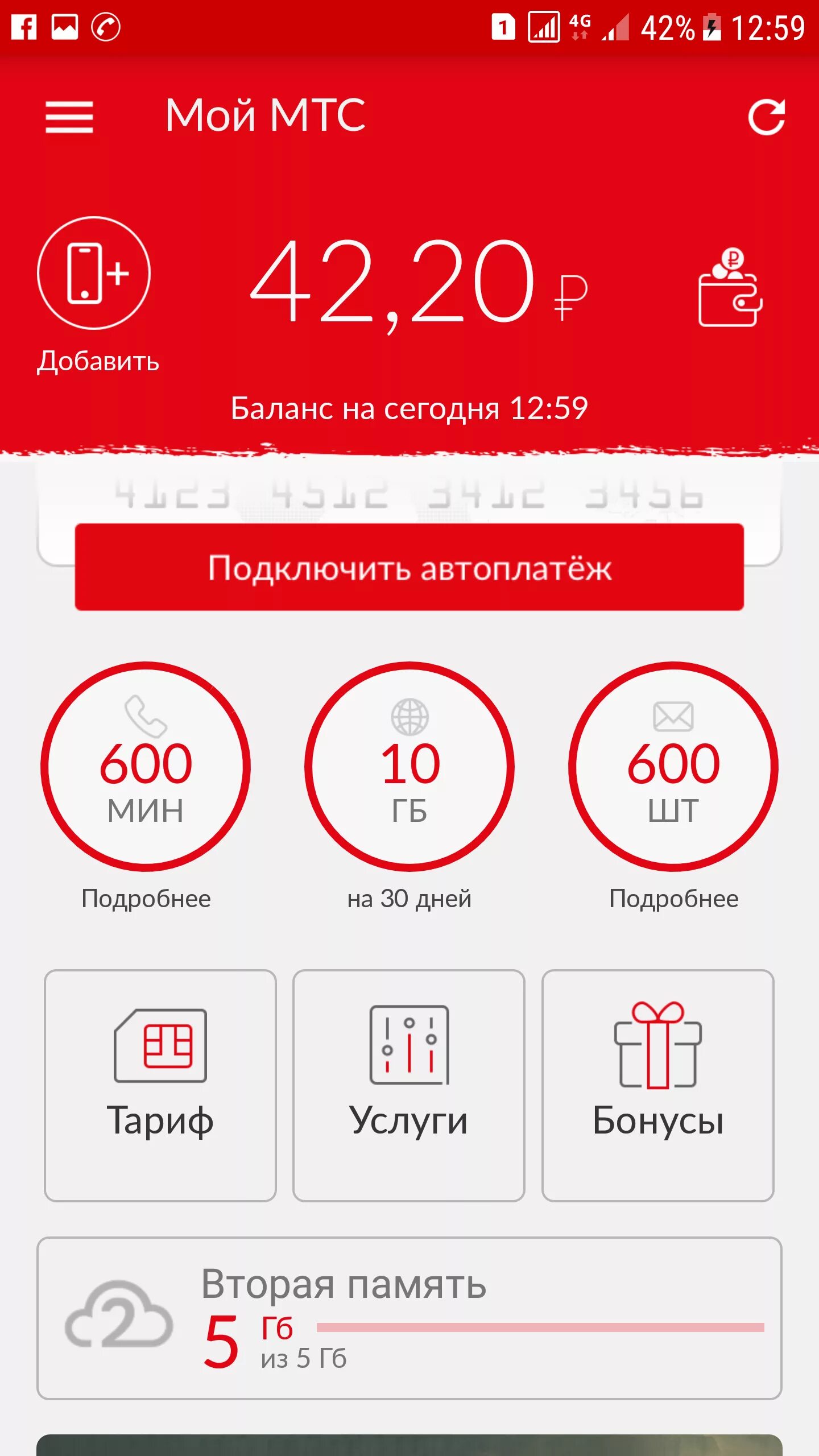Tap Подключить автоплатёж button
819x1456 pixels.
pyautogui.click(x=409, y=567)
